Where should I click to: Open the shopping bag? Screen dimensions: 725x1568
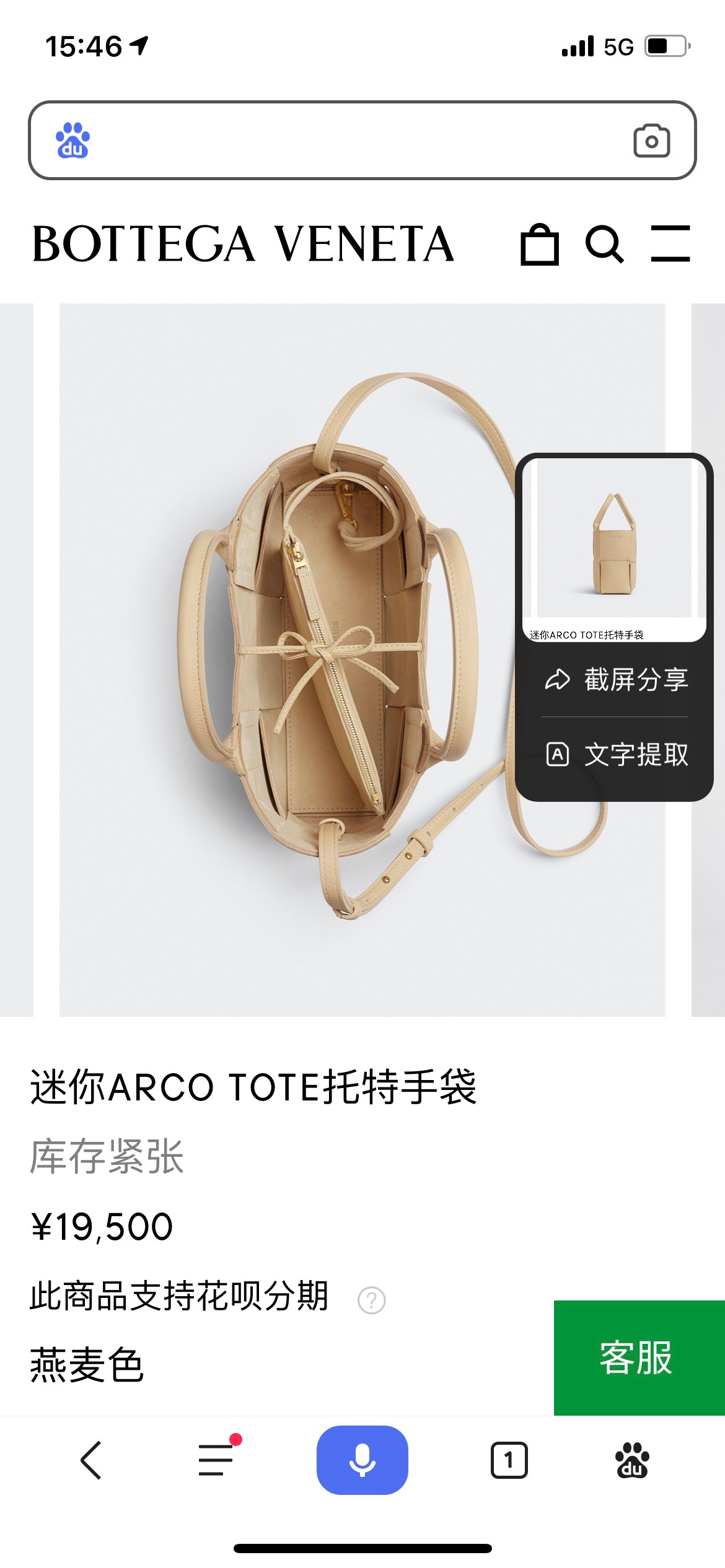click(539, 245)
